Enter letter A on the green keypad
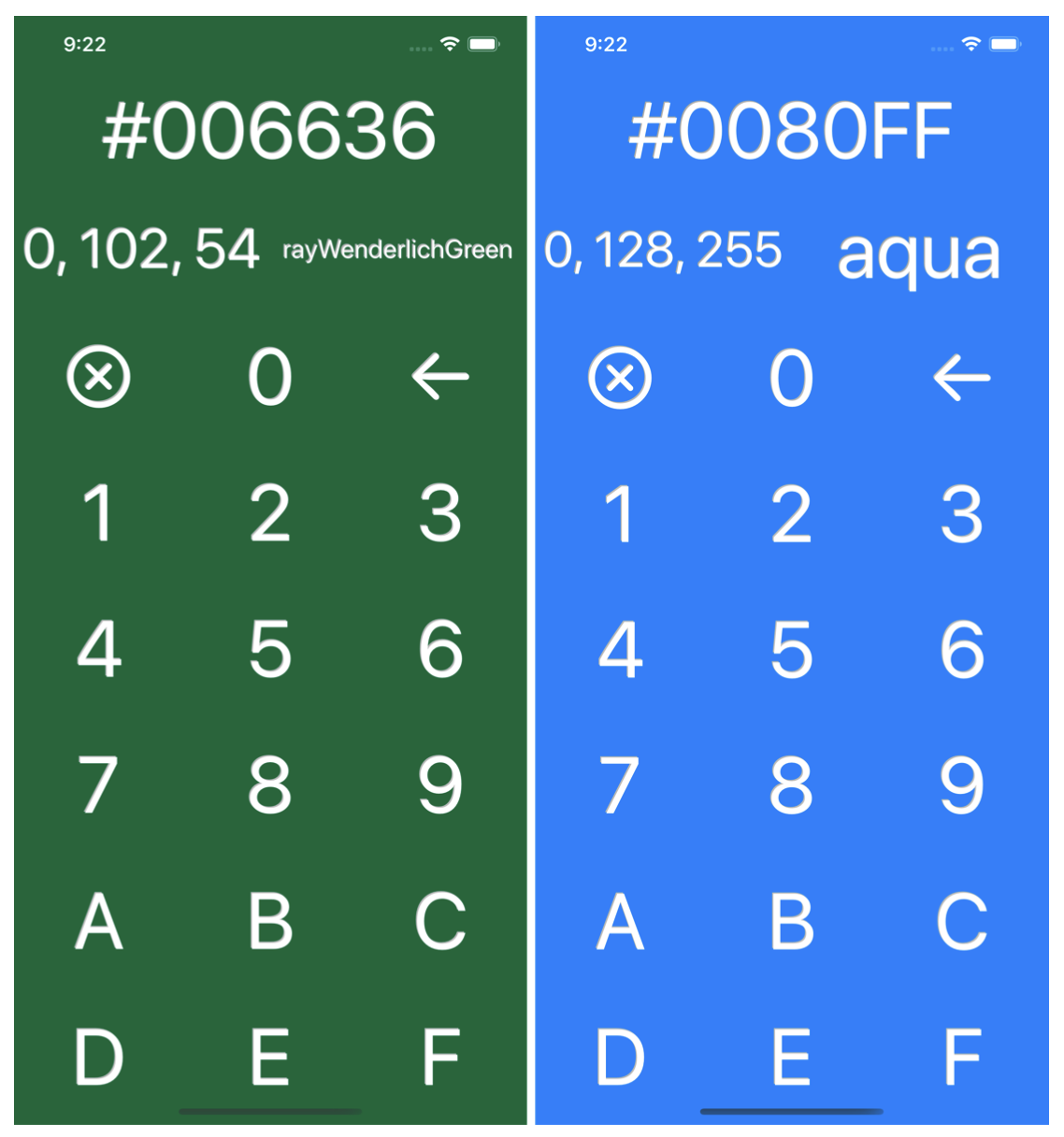This screenshot has height=1137, width=1064. pos(99,921)
